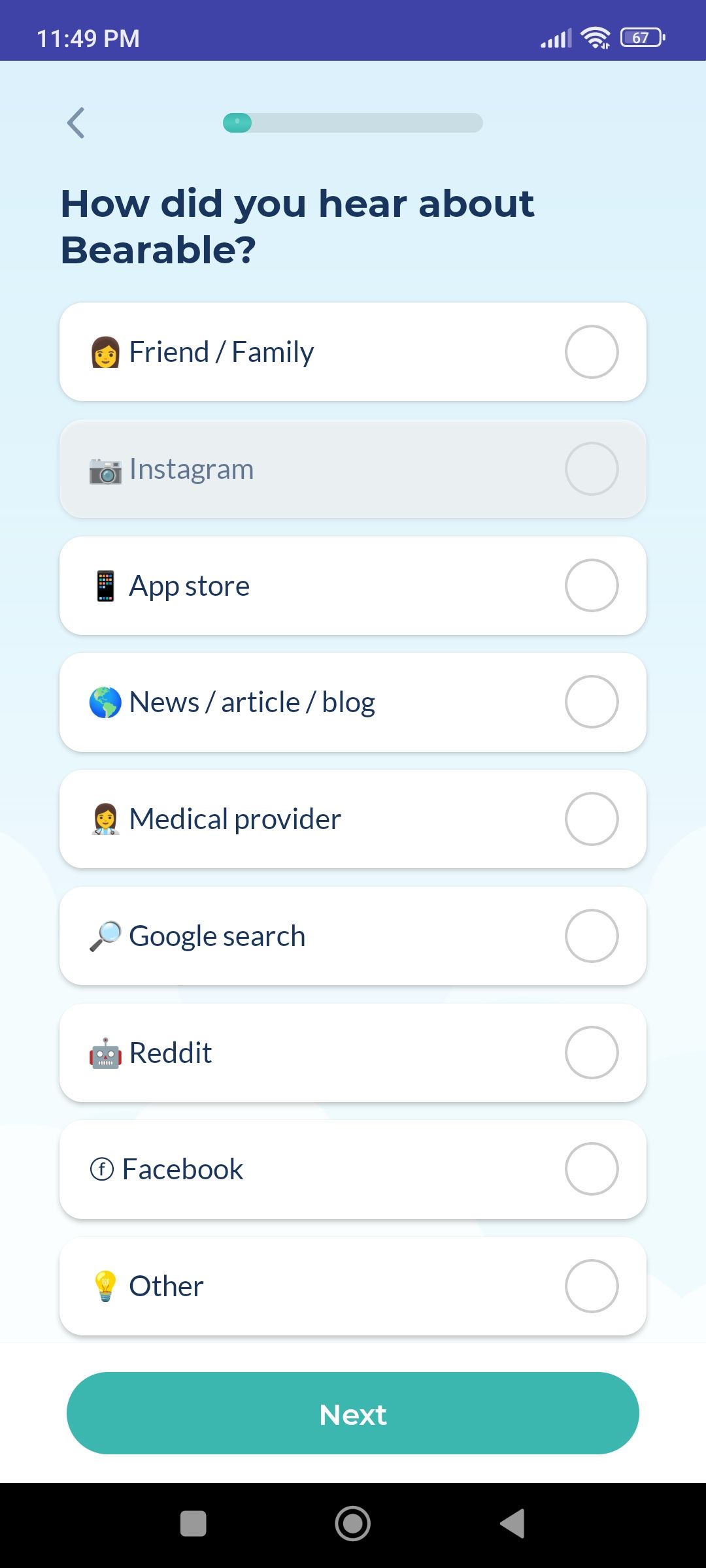Choose the Facebook option
The width and height of the screenshot is (706, 1568).
[353, 1169]
